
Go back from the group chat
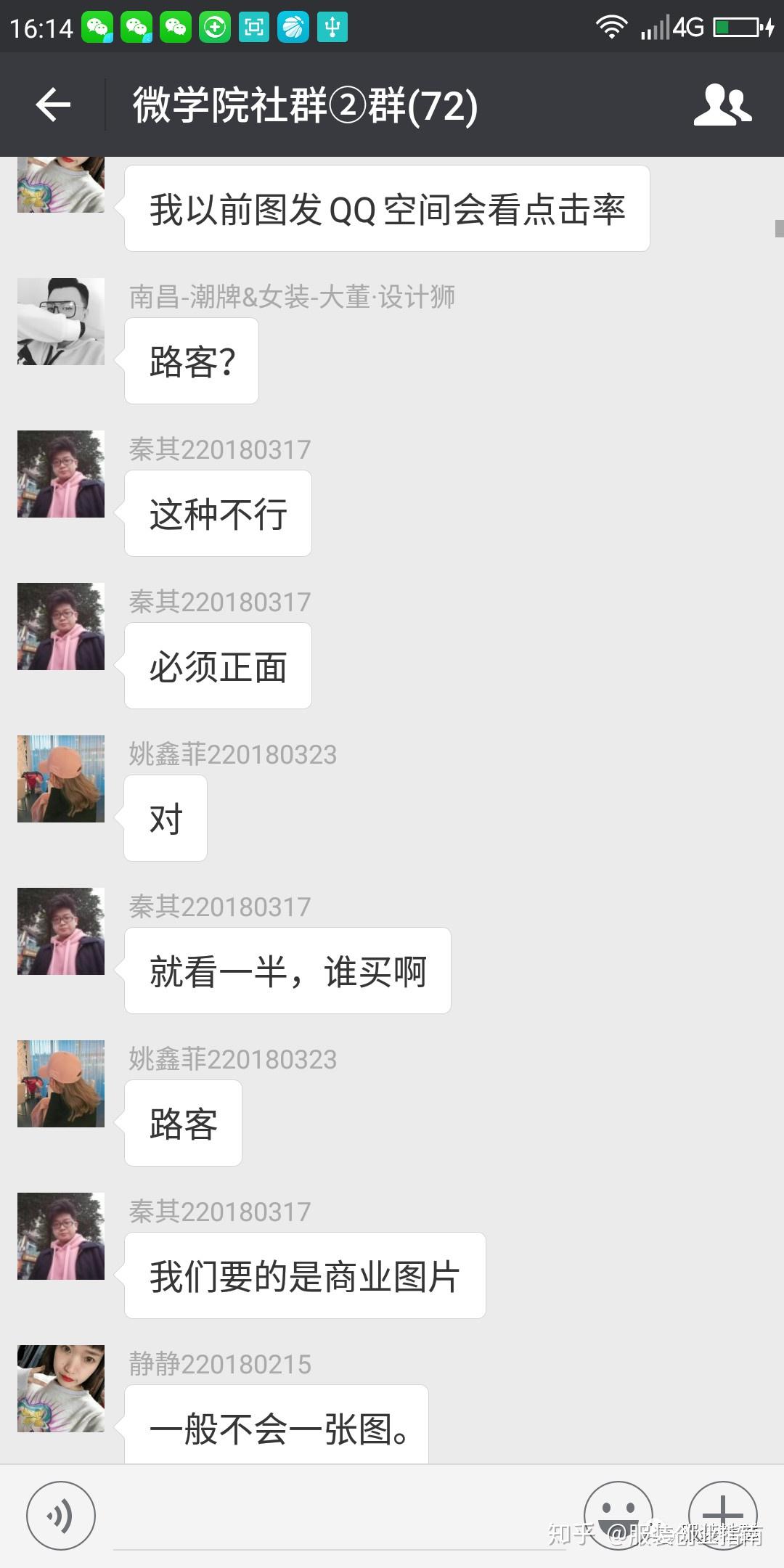coord(53,105)
